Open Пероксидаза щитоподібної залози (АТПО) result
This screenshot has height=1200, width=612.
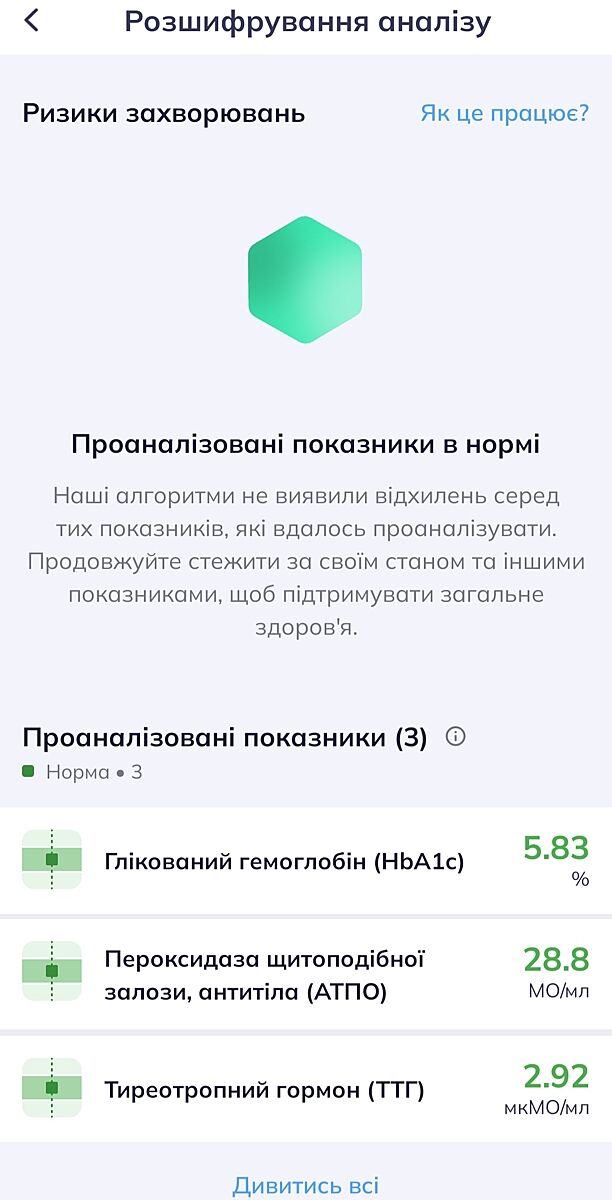(x=306, y=975)
